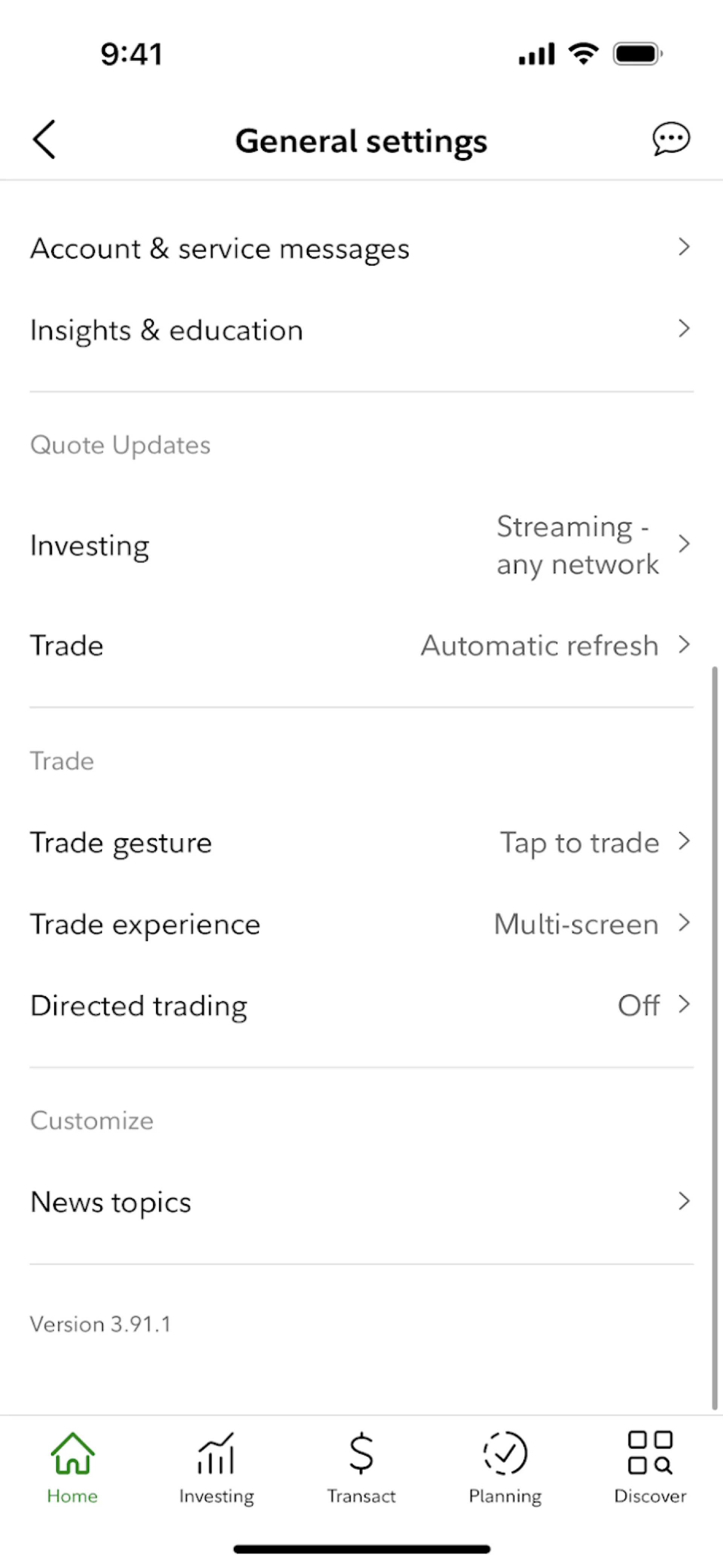Go back from General settings
Image resolution: width=723 pixels, height=1568 pixels.
[44, 139]
